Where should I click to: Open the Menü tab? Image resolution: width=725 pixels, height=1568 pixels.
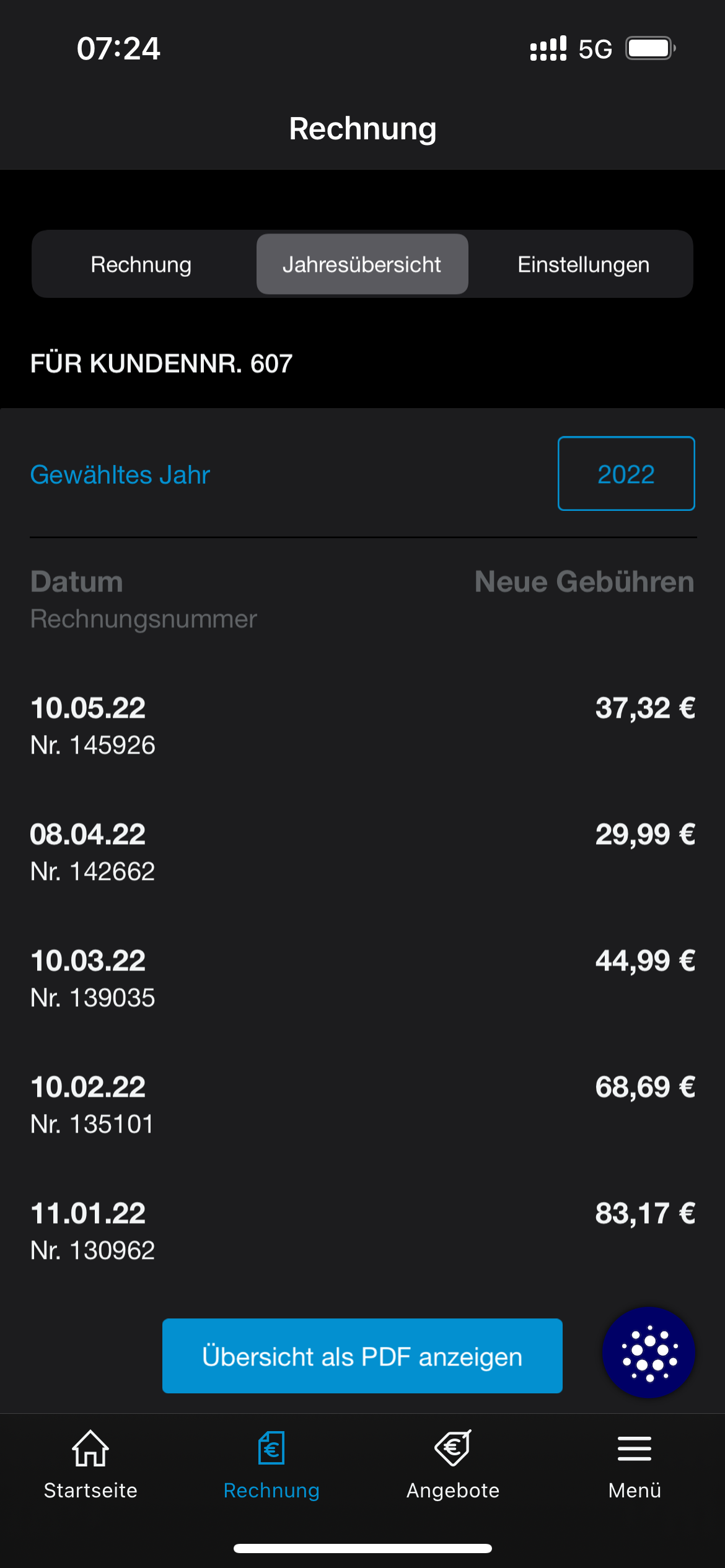635,1465
